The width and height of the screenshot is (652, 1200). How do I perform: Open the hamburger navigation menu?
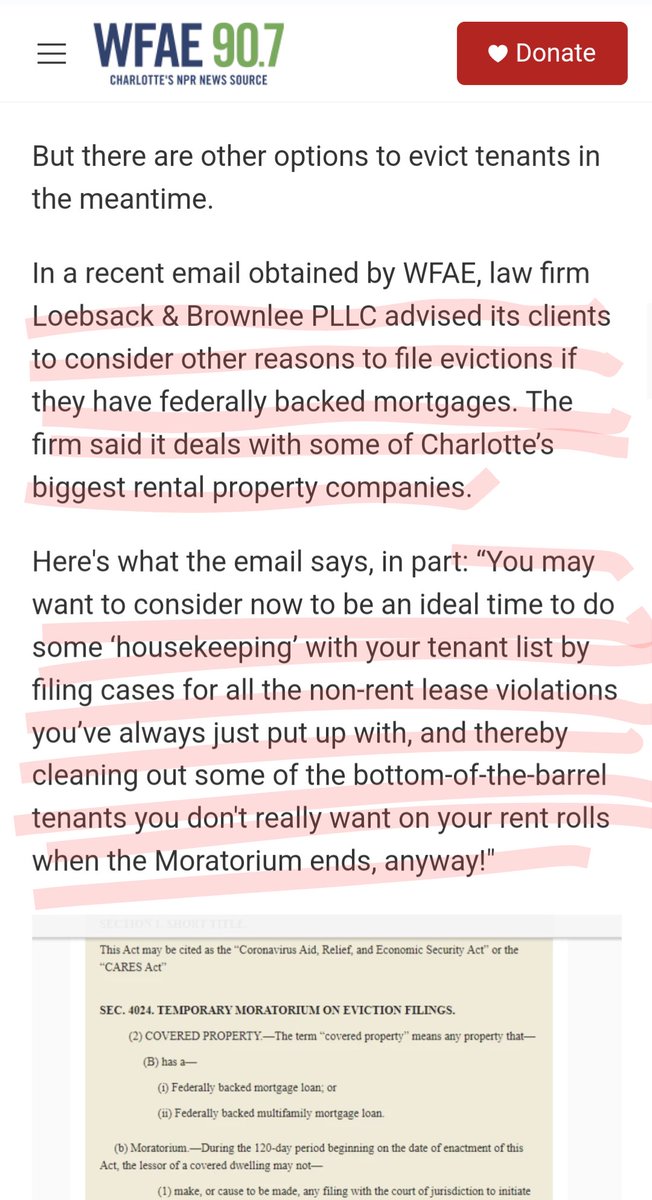(x=51, y=54)
